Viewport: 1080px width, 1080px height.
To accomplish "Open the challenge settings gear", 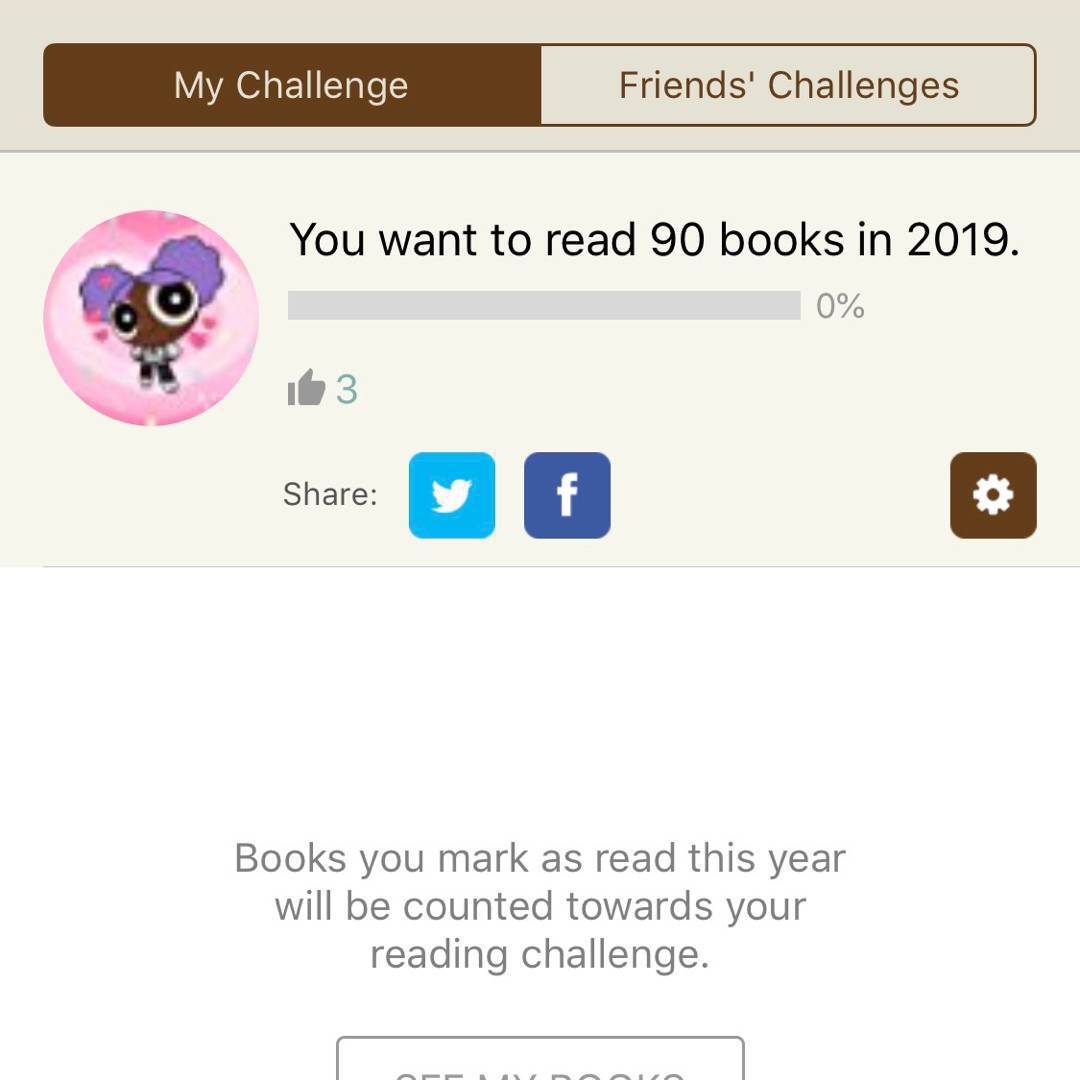I will click(993, 495).
